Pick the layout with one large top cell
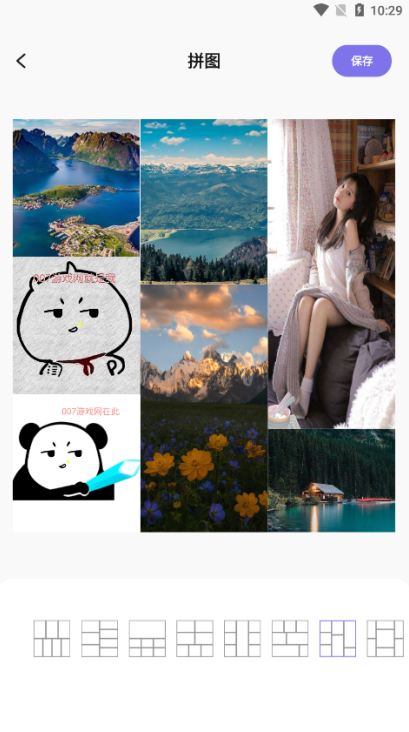This screenshot has width=409, height=732. click(147, 638)
